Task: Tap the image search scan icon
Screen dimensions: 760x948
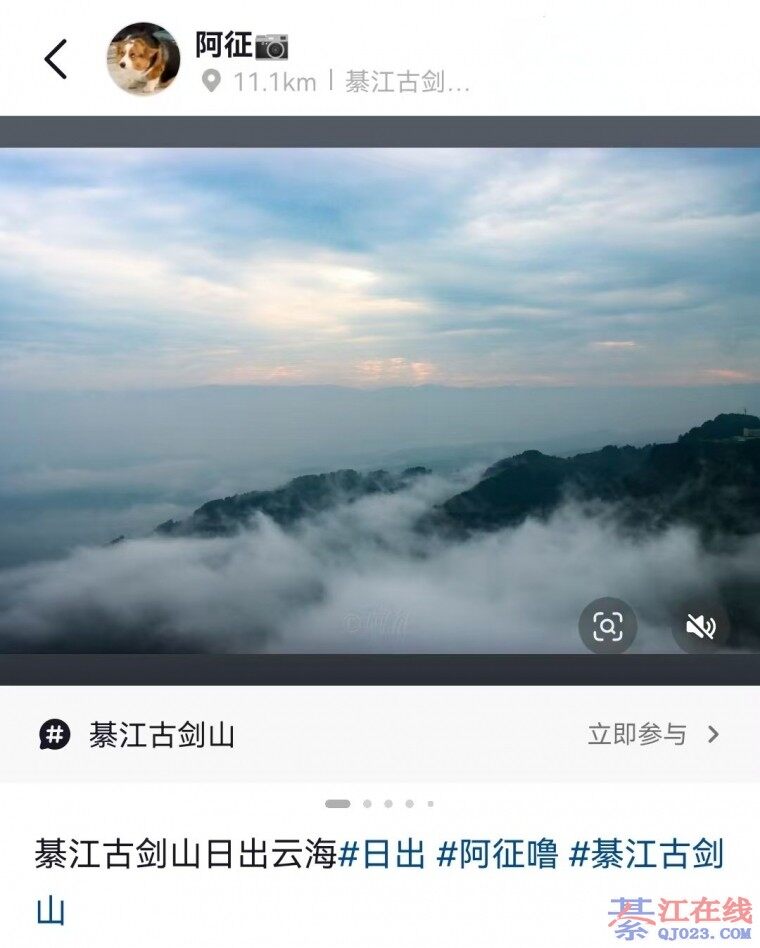Action: click(x=607, y=627)
